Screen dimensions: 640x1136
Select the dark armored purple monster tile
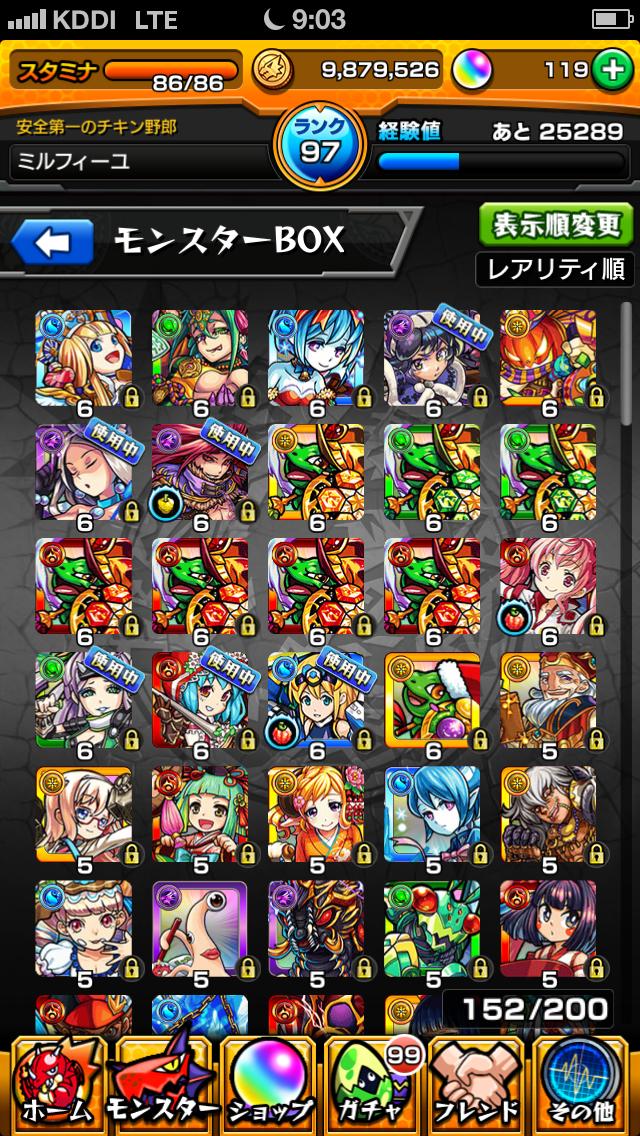[316, 929]
